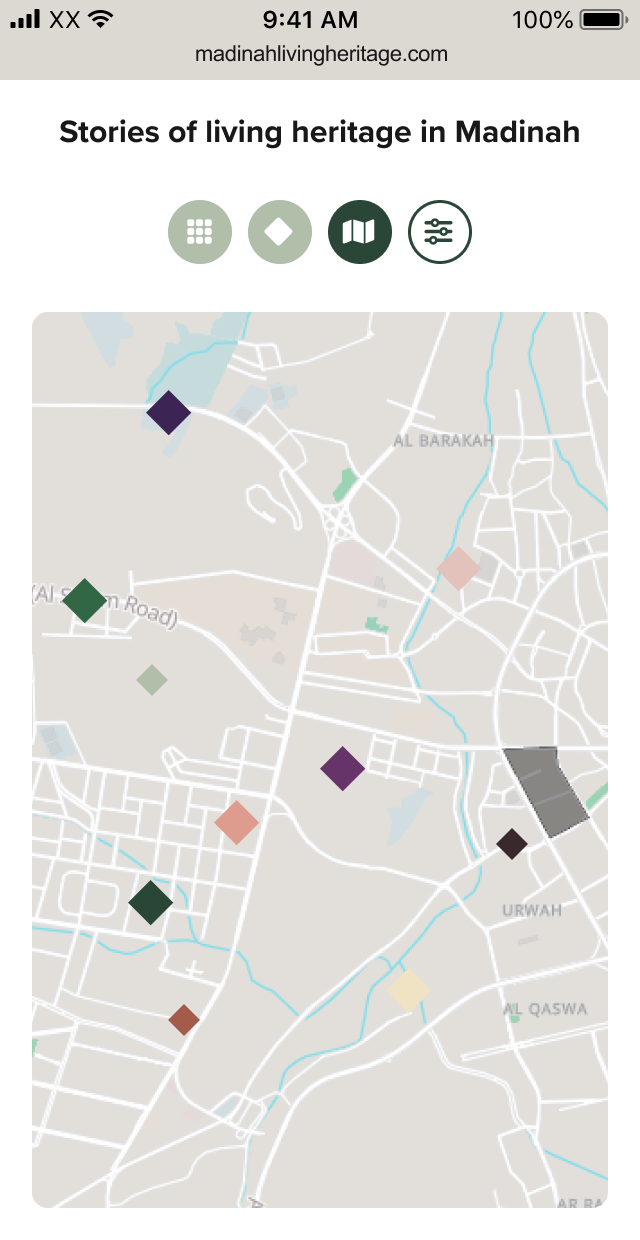The height and width of the screenshot is (1240, 640).
Task: Select the map view button
Action: click(x=360, y=232)
